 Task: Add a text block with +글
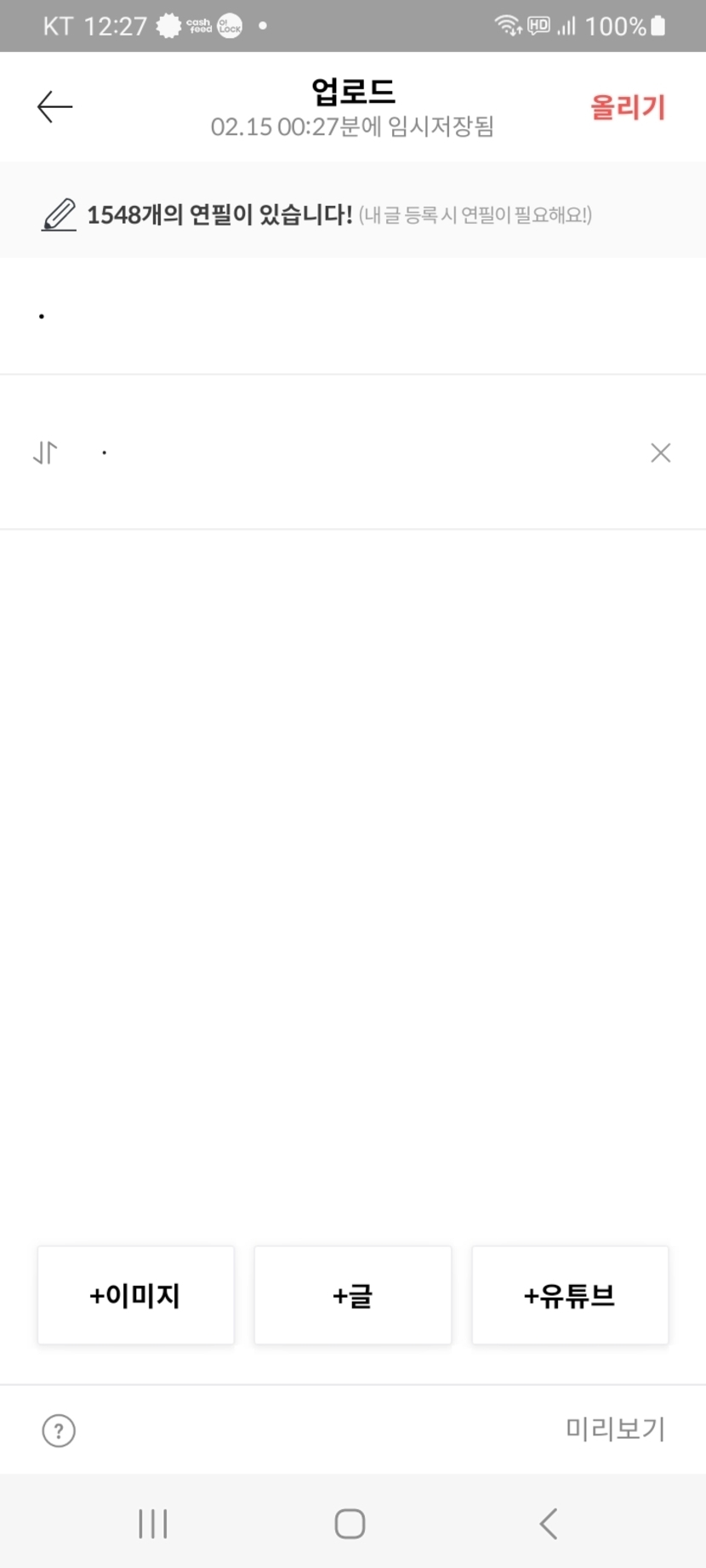352,1295
